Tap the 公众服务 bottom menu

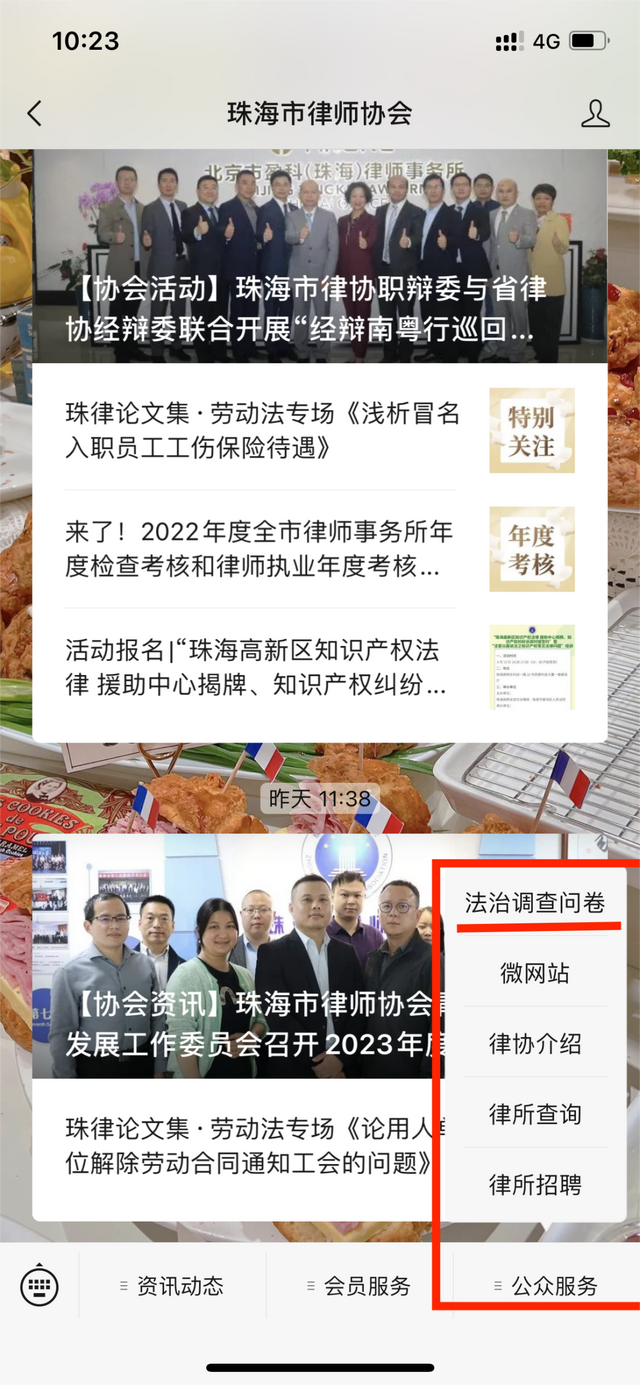[x=546, y=1286]
